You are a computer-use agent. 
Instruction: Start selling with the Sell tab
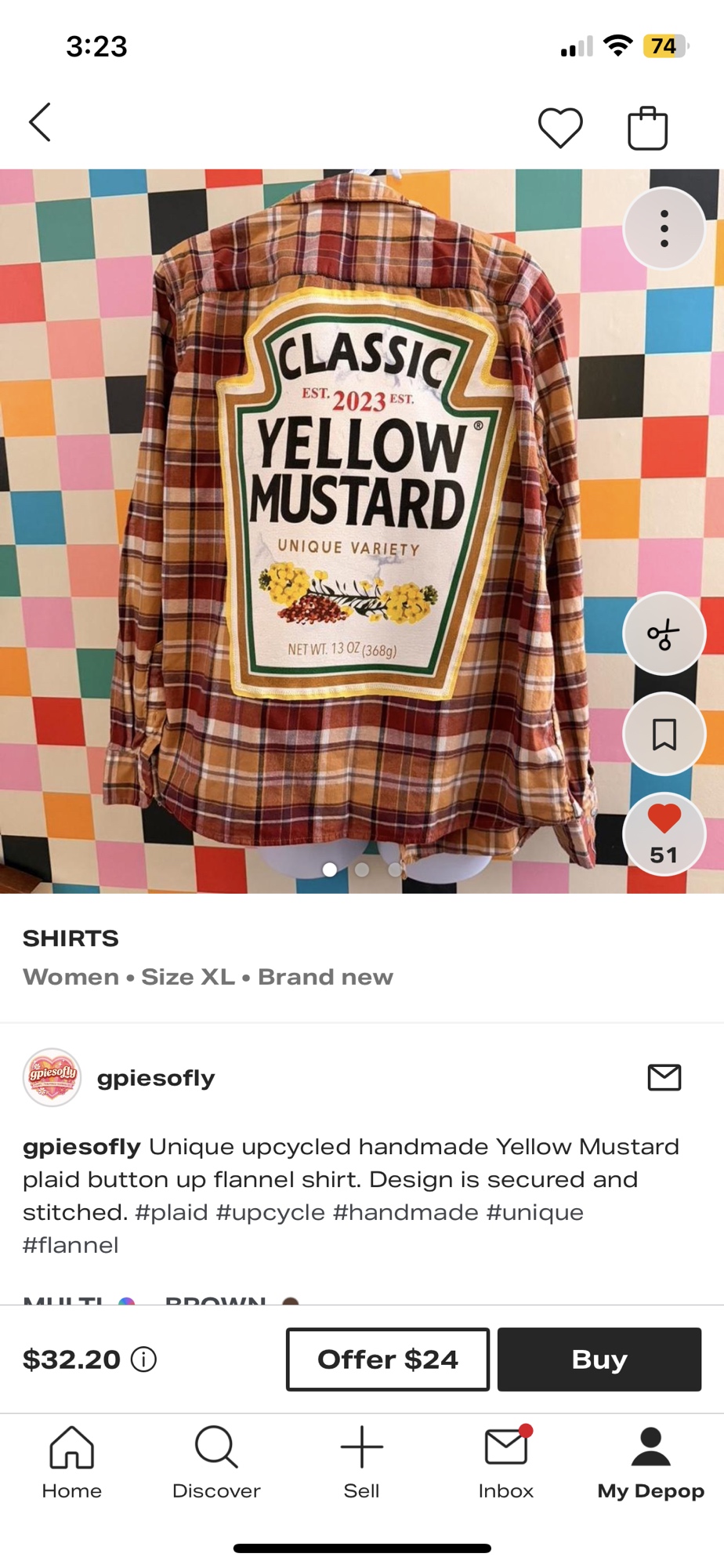pos(361,1461)
